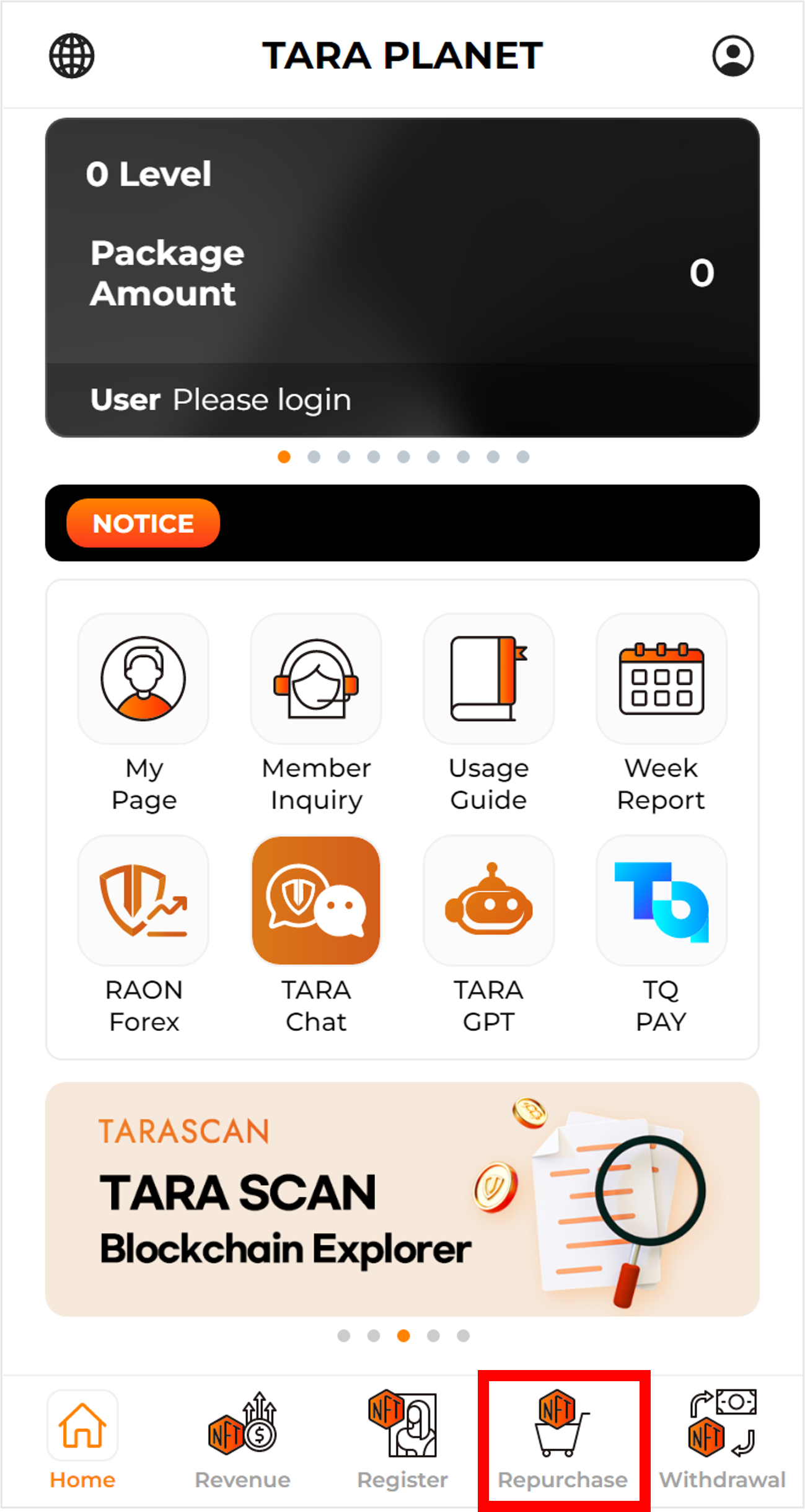Switch to the Withdrawal tab
The width and height of the screenshot is (805, 1512).
[x=722, y=1439]
